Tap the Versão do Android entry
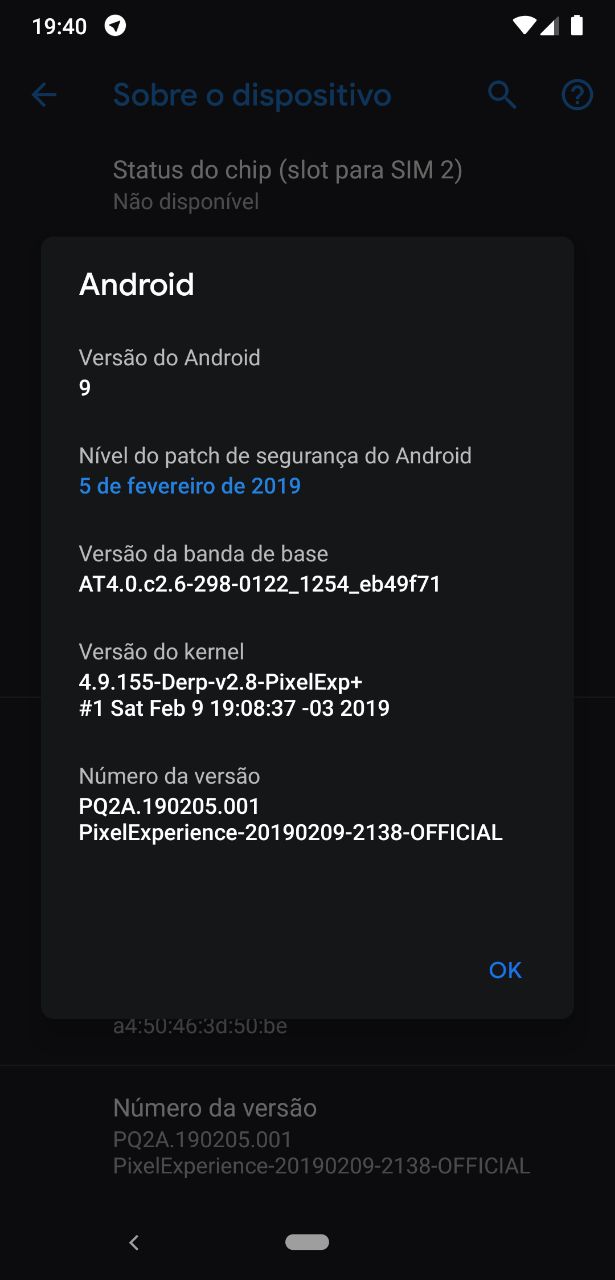 click(307, 372)
